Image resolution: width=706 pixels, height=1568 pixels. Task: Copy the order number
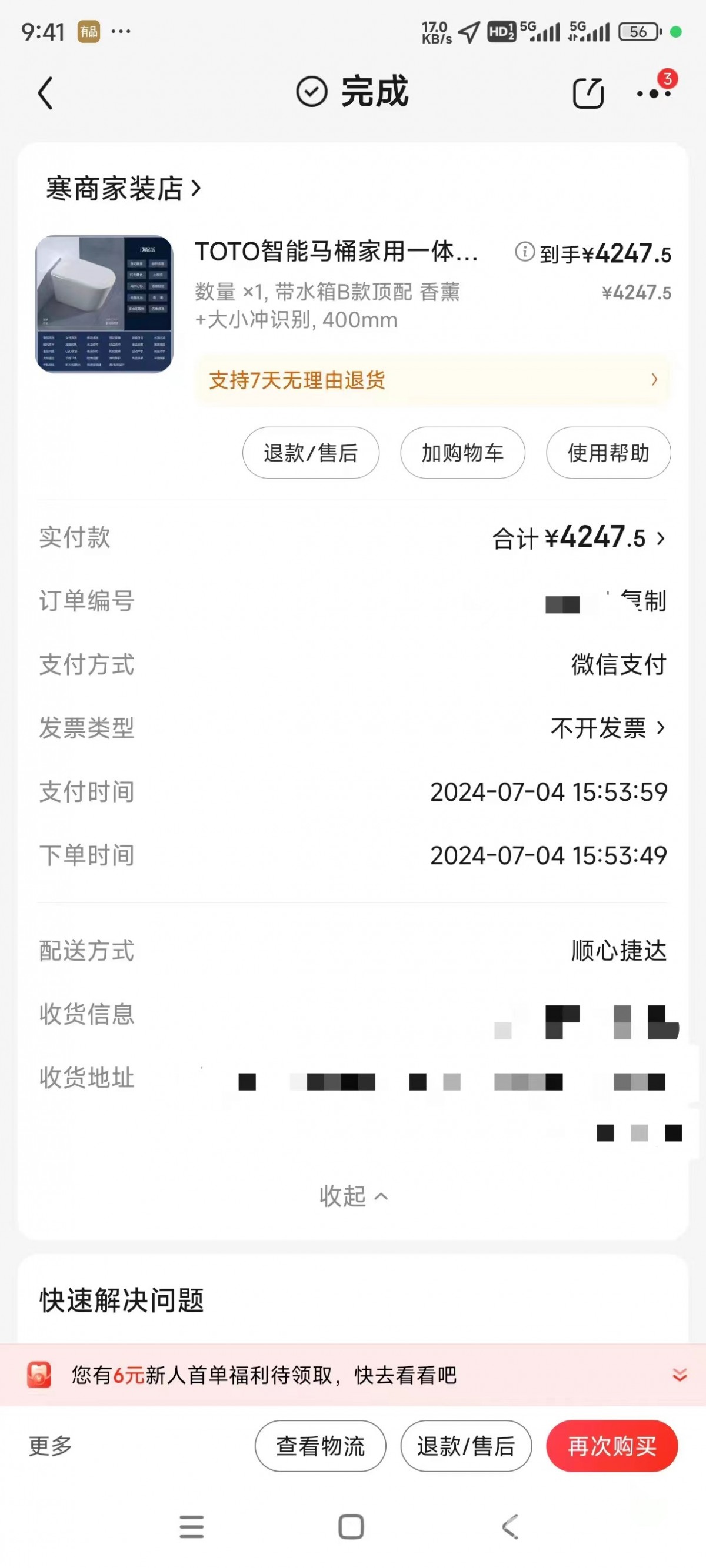click(x=644, y=601)
